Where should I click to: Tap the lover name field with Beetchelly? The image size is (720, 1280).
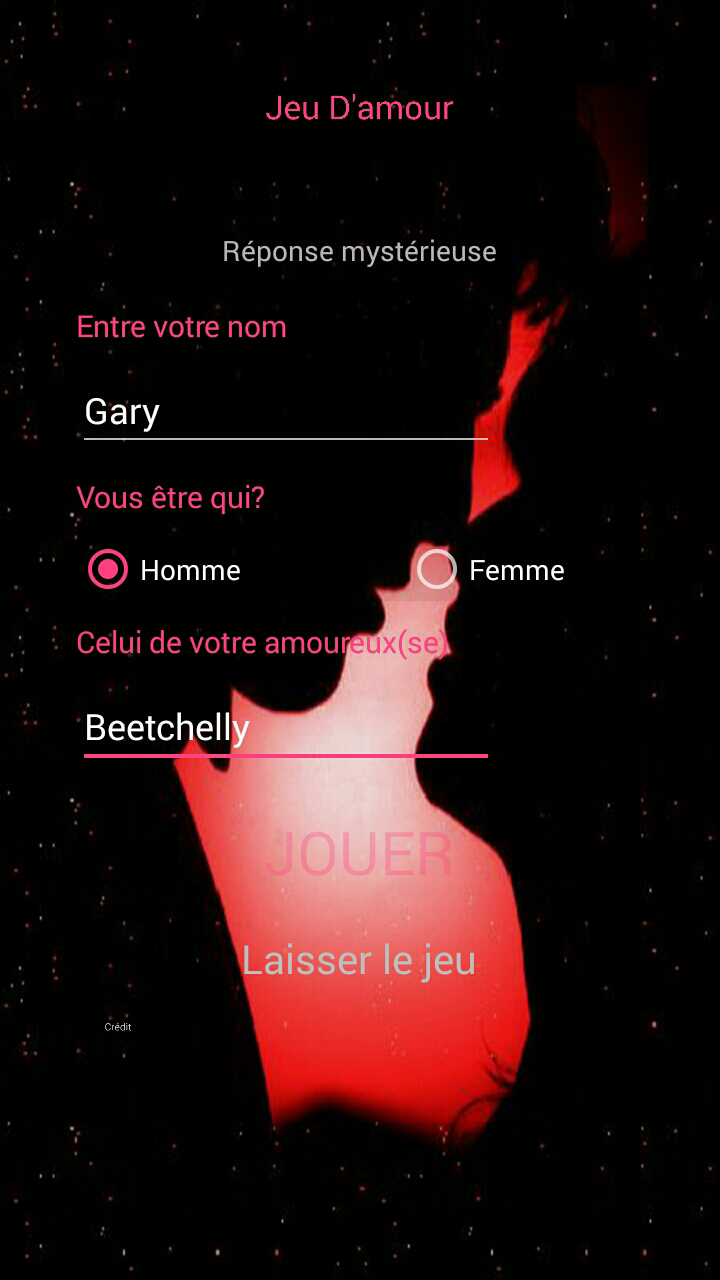pos(285,728)
